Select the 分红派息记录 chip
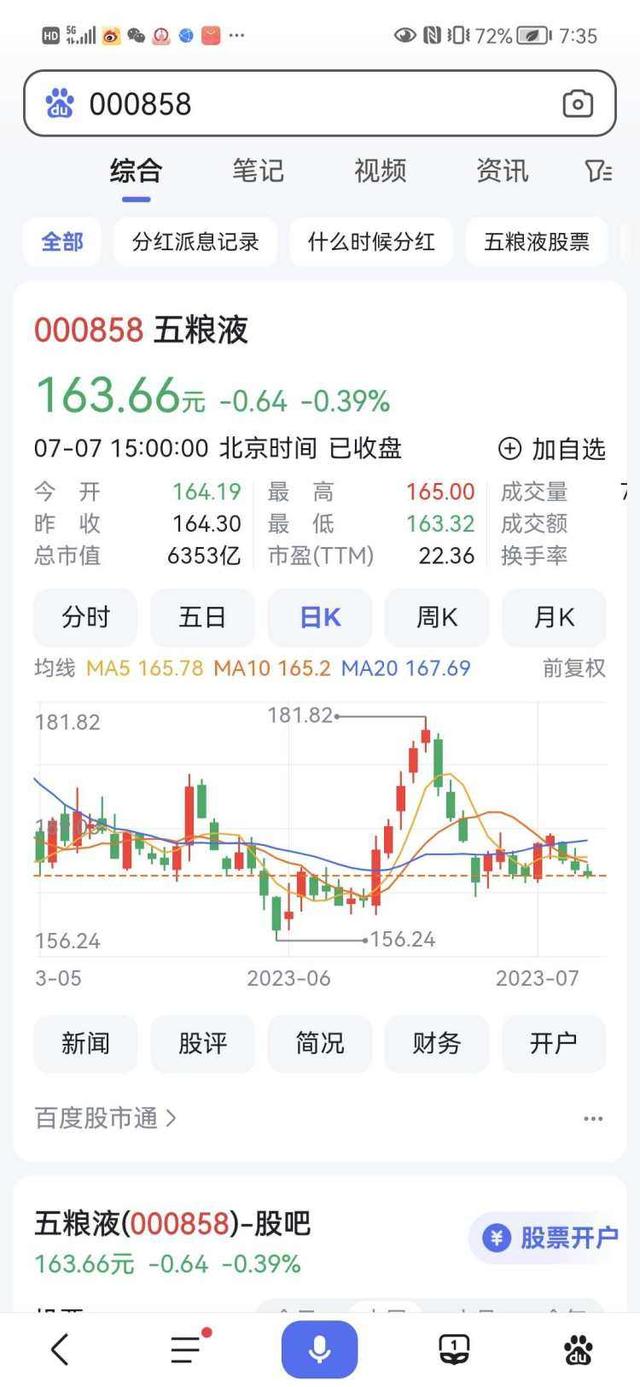This screenshot has height=1387, width=640. point(195,242)
